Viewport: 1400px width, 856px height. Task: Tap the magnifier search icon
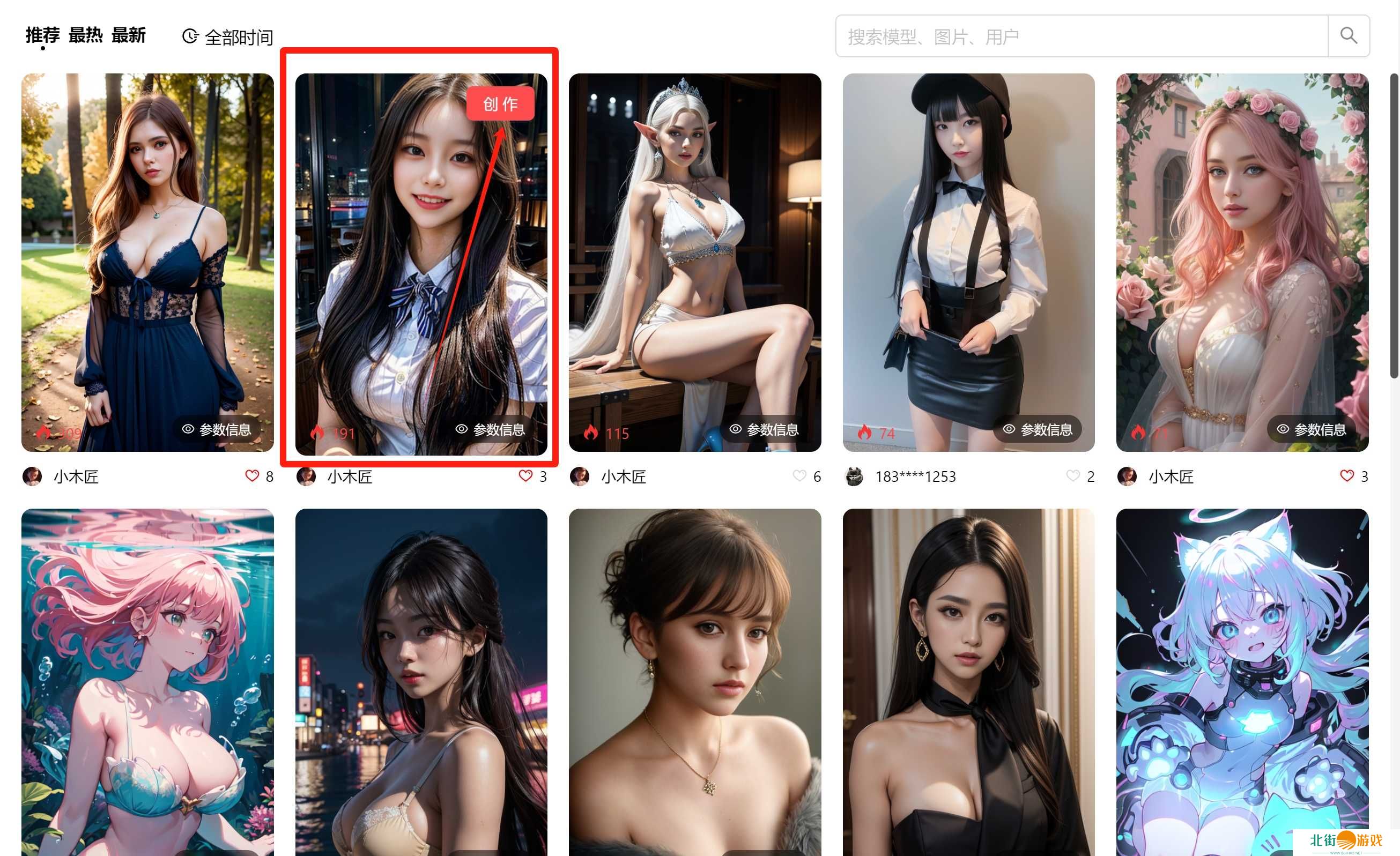[x=1349, y=36]
